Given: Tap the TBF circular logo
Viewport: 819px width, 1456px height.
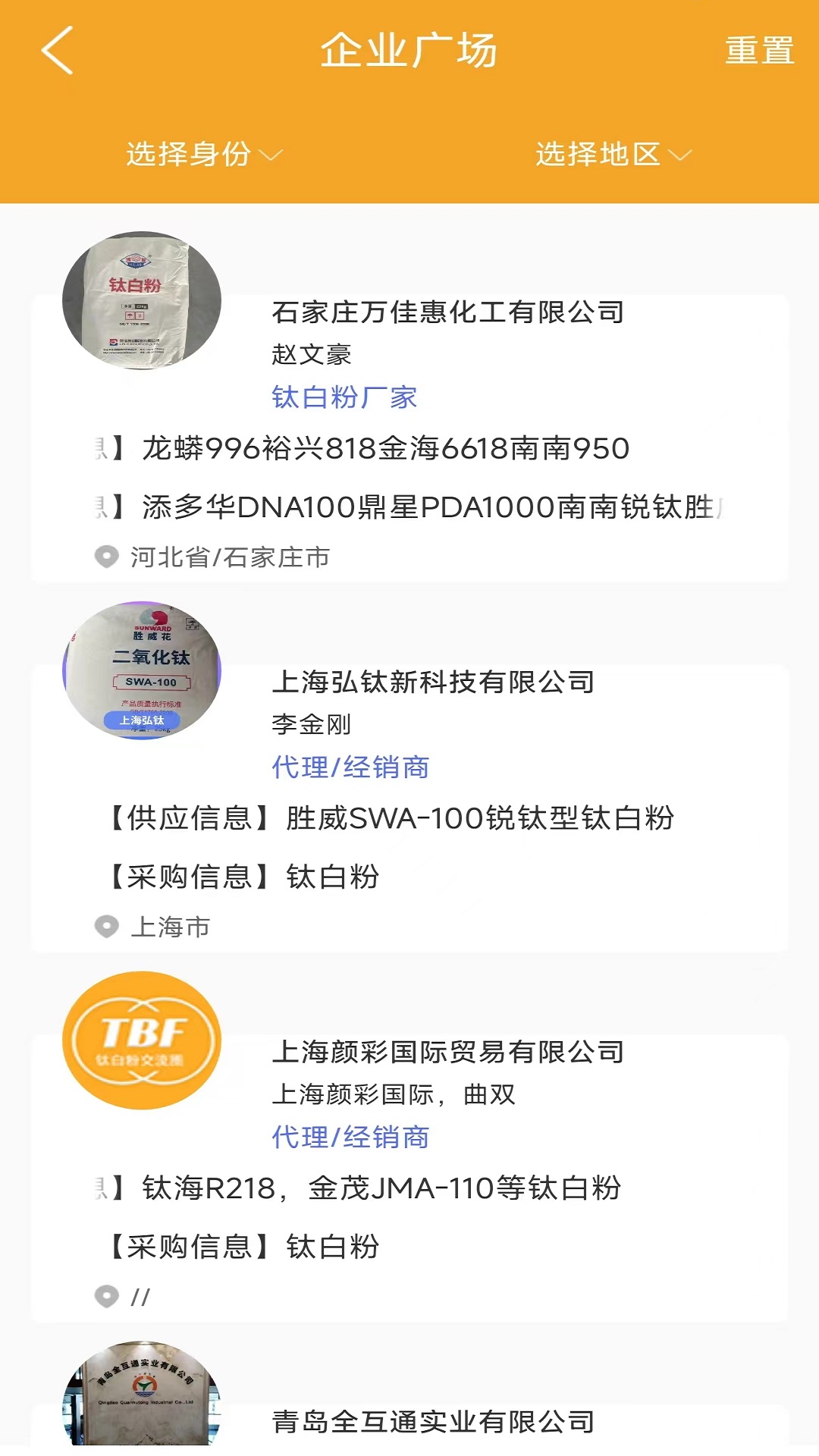Looking at the screenshot, I should 143,1040.
